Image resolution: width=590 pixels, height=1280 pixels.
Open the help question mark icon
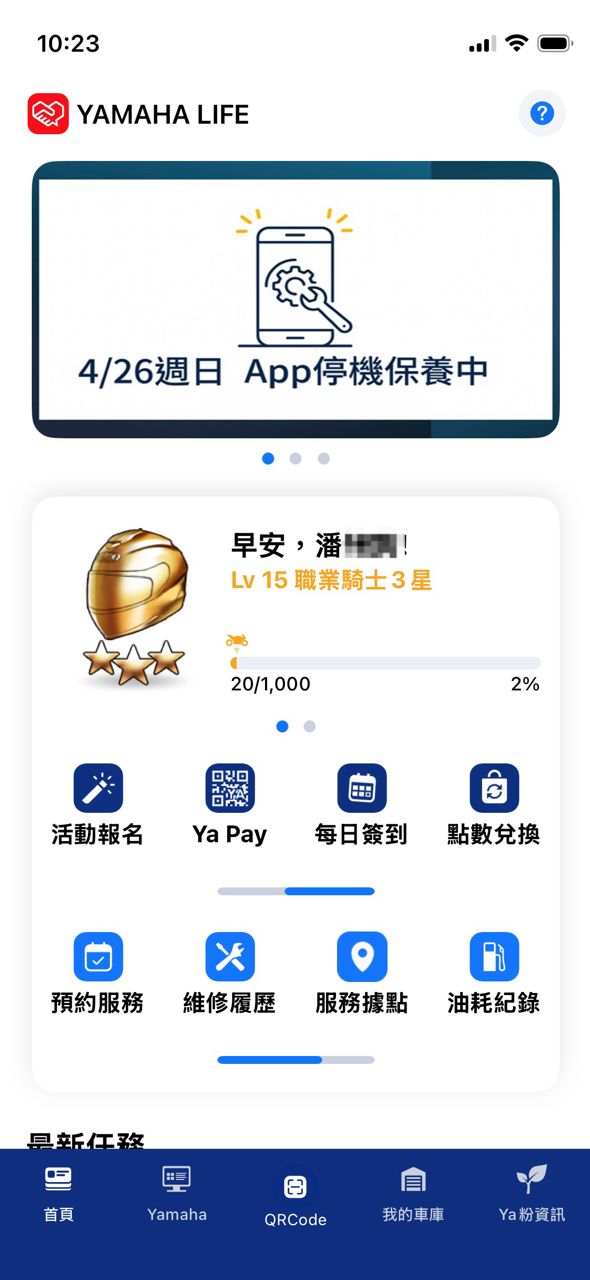coord(542,113)
